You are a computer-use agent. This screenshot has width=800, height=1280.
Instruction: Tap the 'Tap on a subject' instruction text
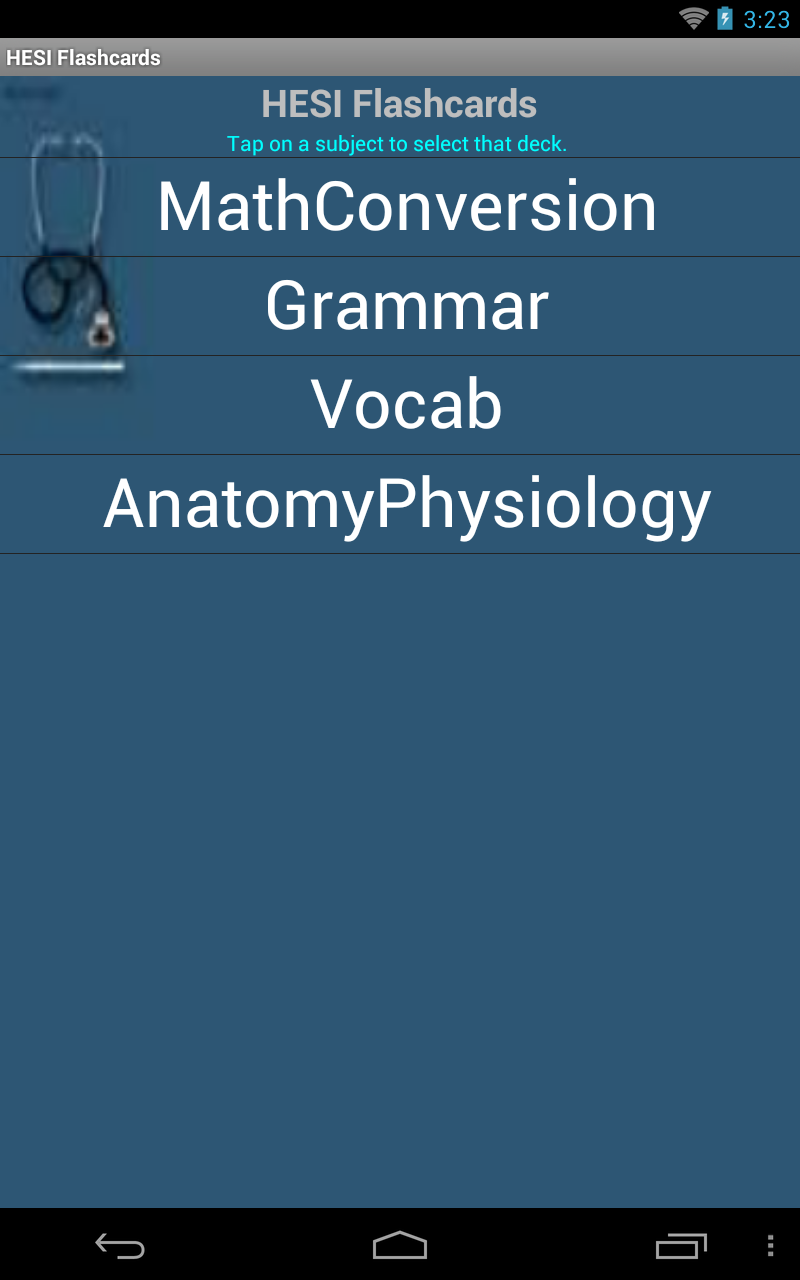398,144
